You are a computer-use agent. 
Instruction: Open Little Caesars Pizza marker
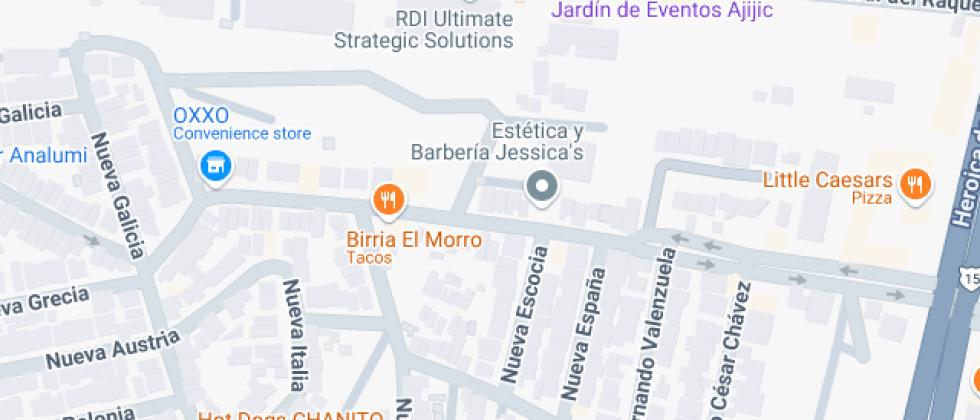pos(915,184)
